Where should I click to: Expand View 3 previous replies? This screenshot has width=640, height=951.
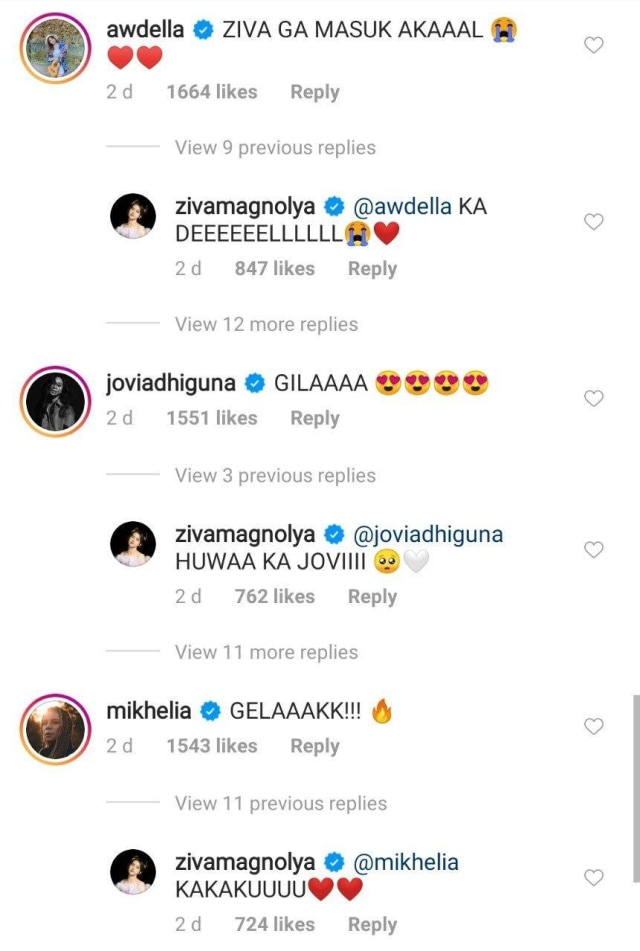[x=275, y=476]
